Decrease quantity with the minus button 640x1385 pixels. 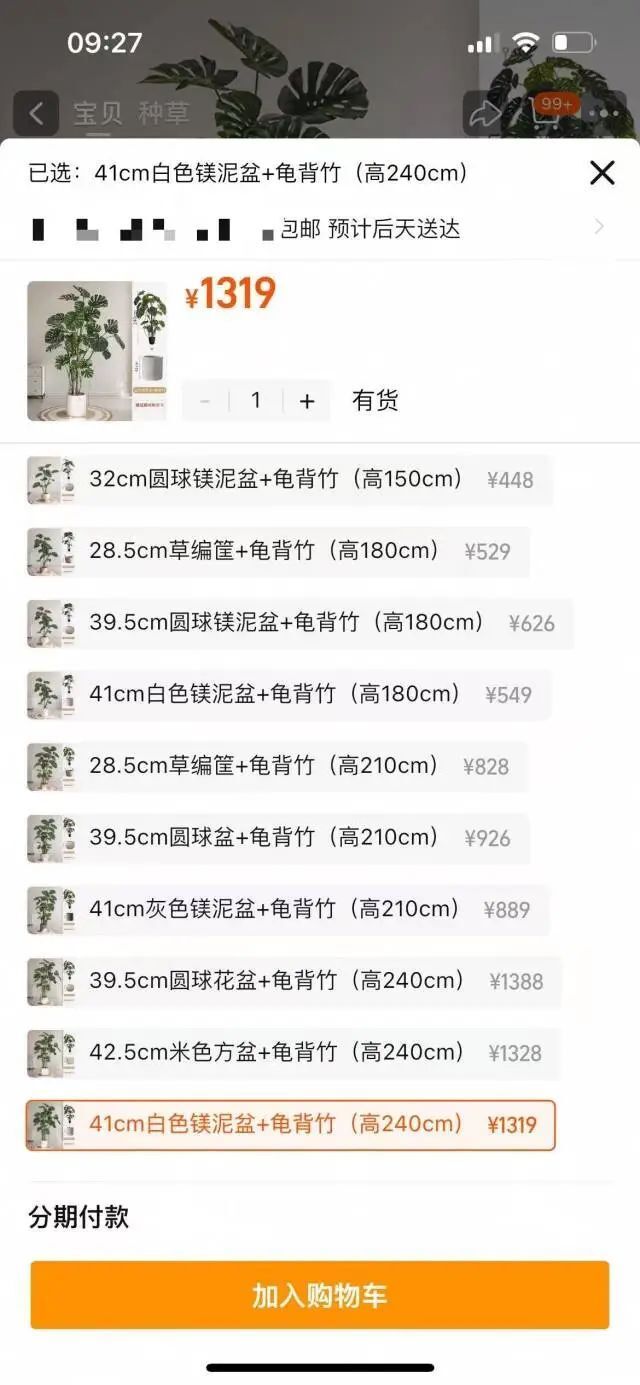click(x=205, y=401)
